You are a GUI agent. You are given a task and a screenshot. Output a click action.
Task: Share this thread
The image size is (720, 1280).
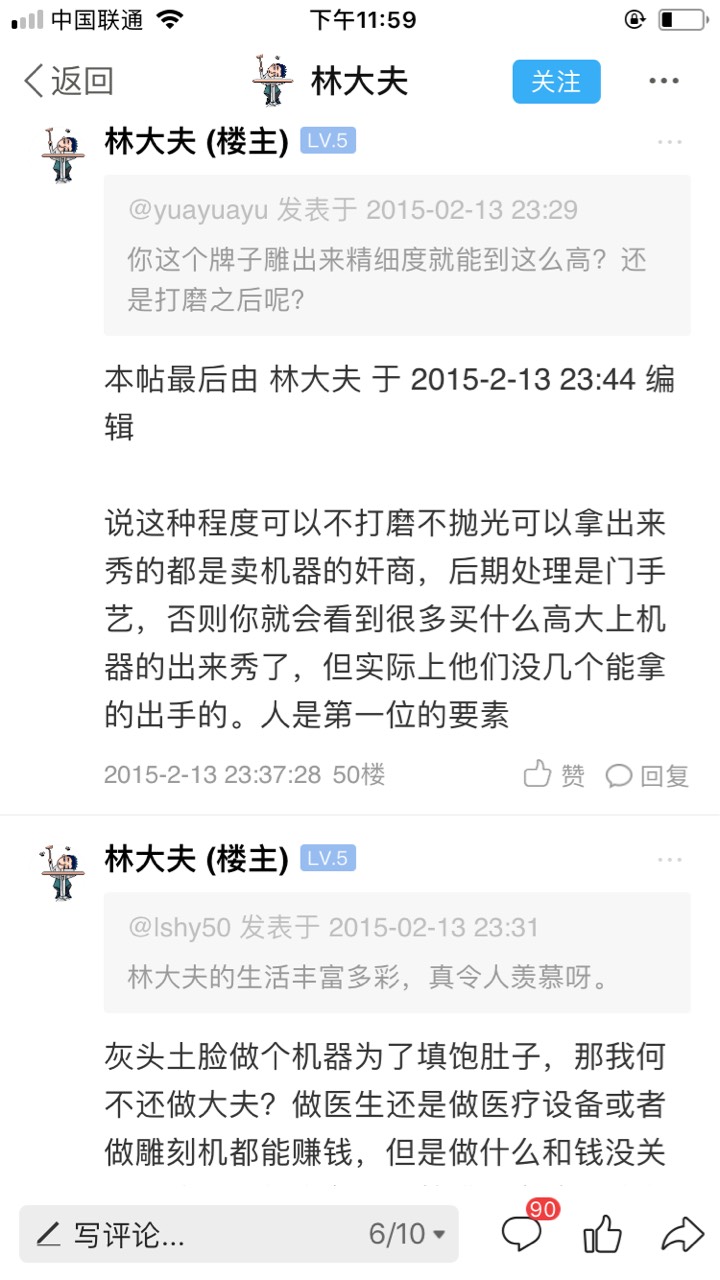click(682, 1234)
